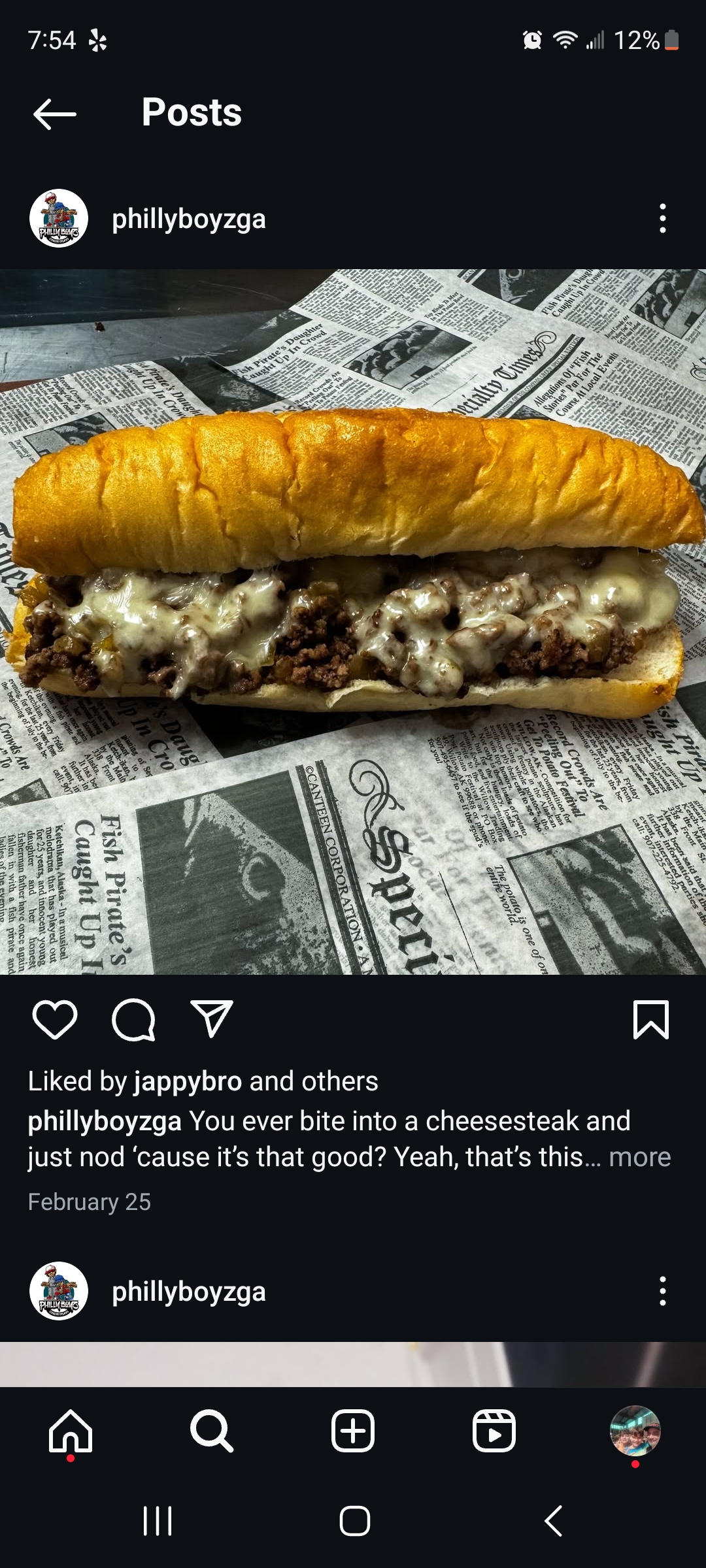Switch to the Reels tab
706x1568 pixels.
(x=494, y=1431)
